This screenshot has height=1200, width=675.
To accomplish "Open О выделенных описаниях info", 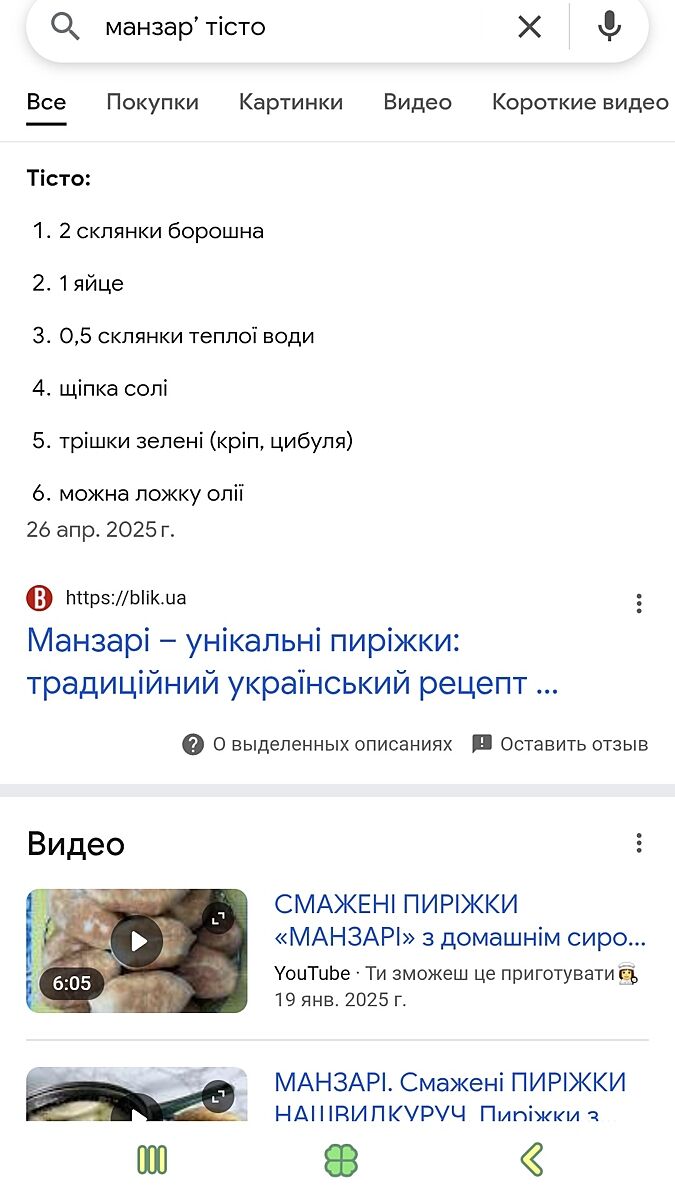I will 318,744.
